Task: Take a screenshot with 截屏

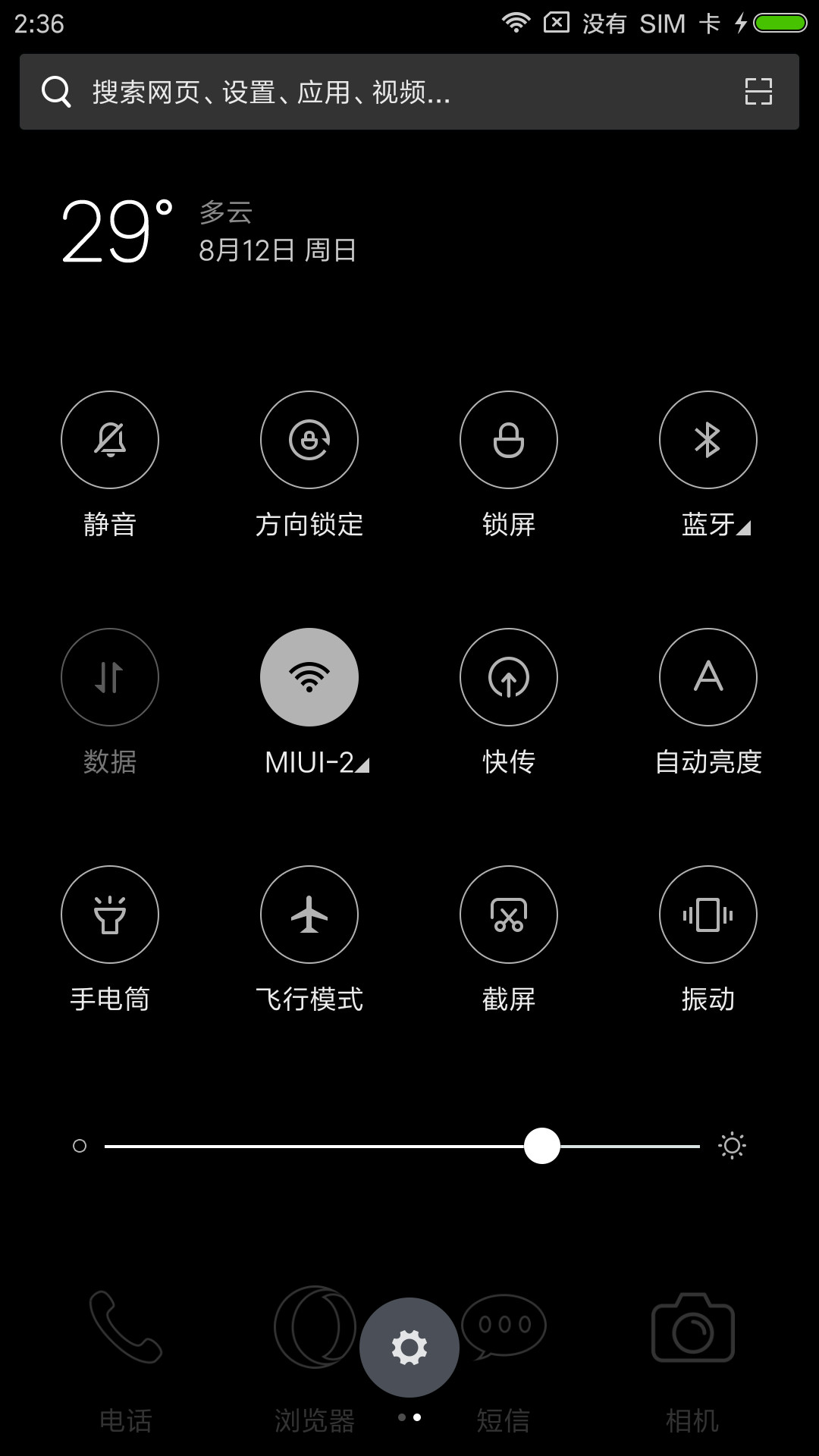Action: (x=509, y=915)
